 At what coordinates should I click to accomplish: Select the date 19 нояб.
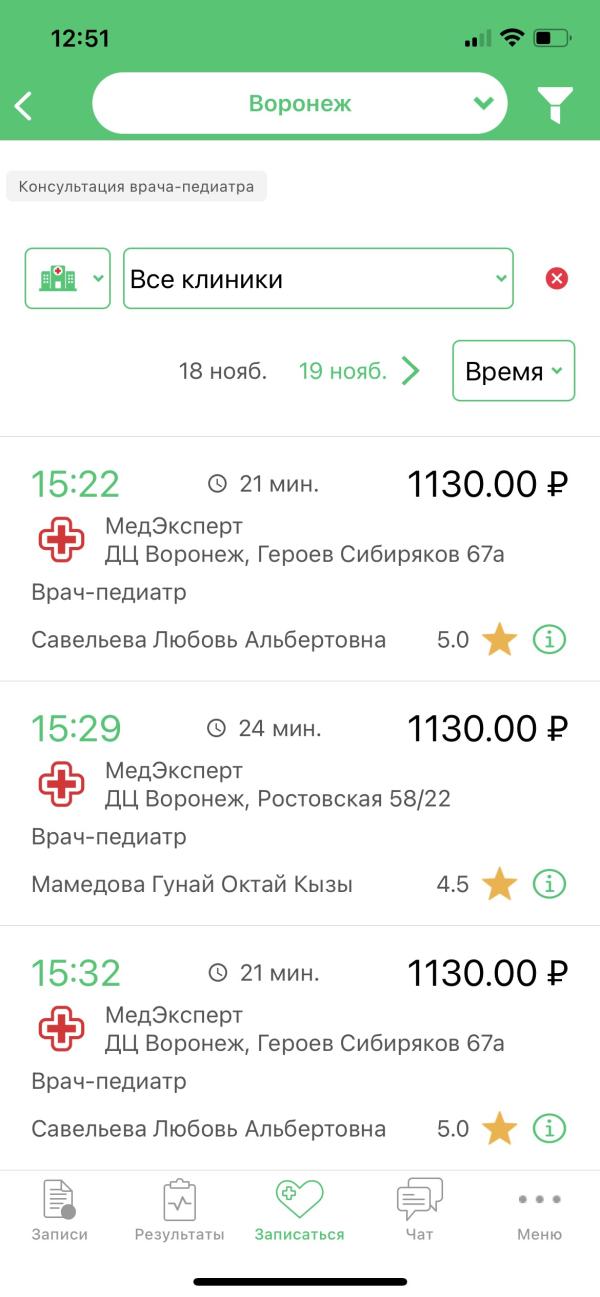pos(342,372)
